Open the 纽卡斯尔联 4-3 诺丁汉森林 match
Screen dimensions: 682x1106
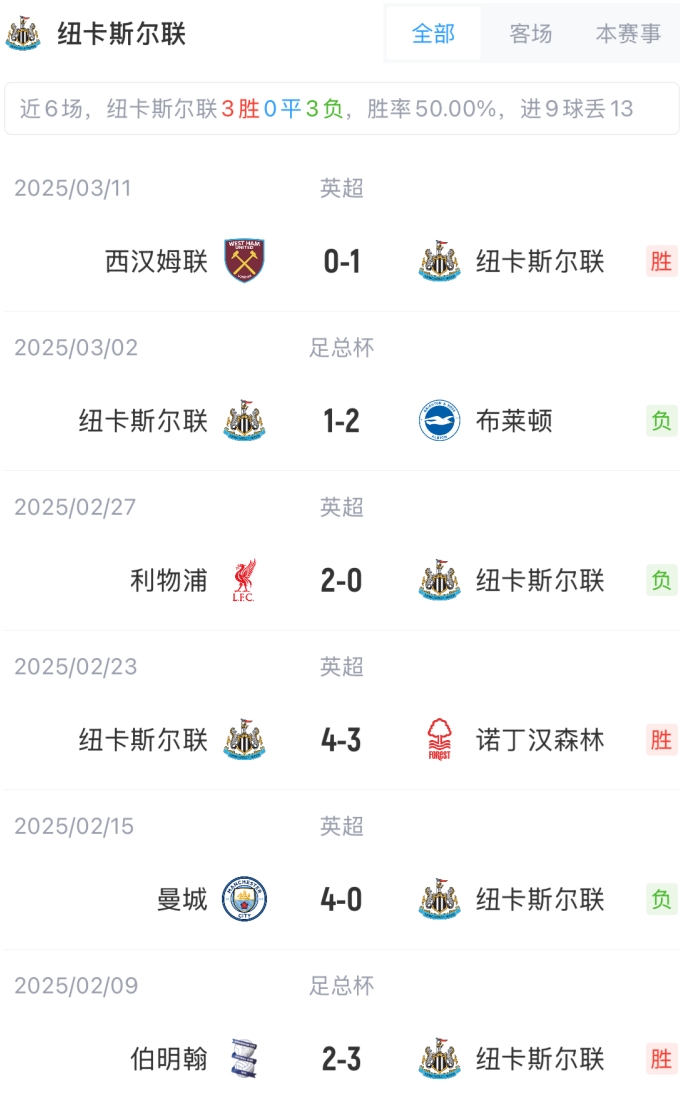tap(341, 740)
